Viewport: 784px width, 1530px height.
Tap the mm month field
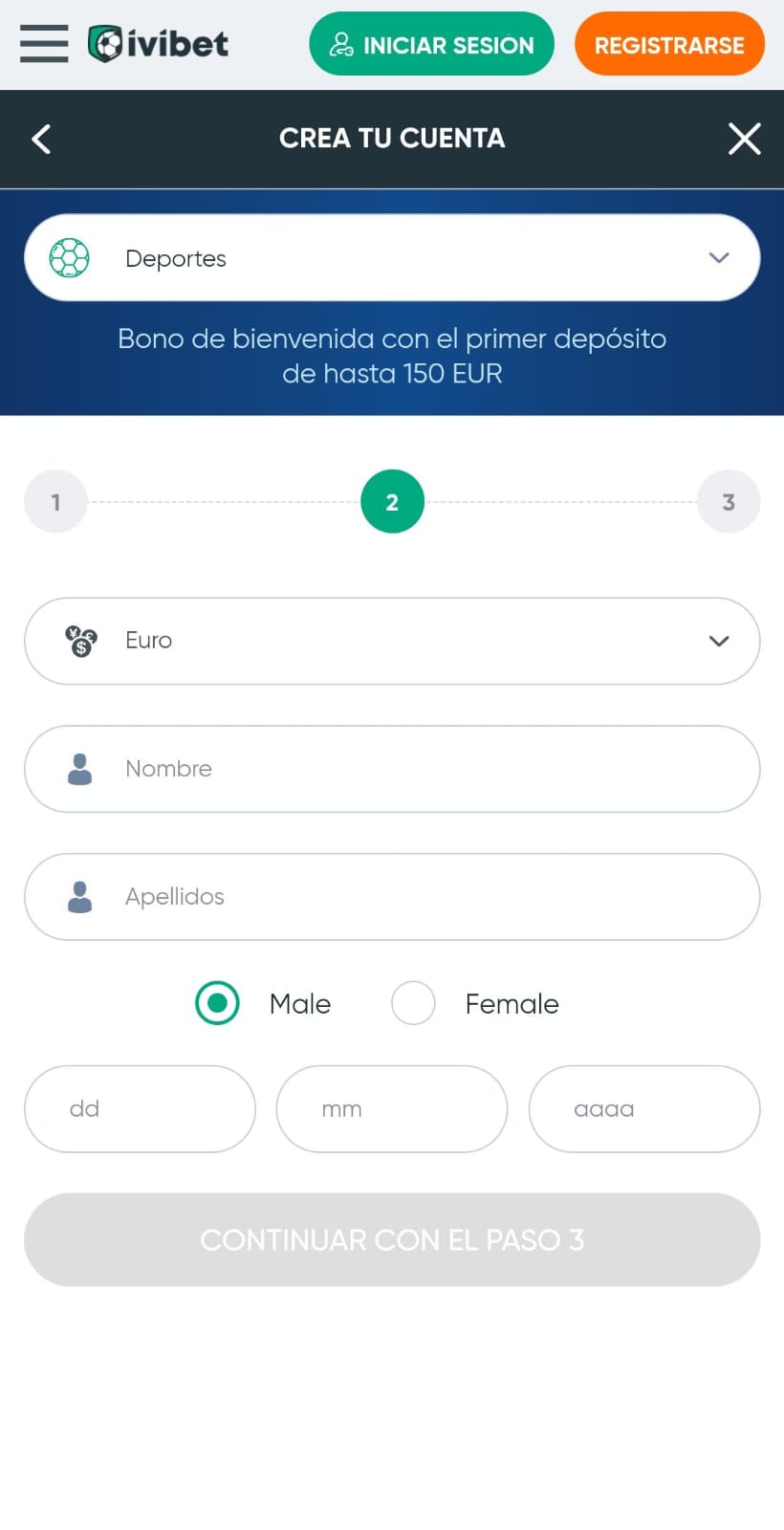pyautogui.click(x=392, y=1109)
